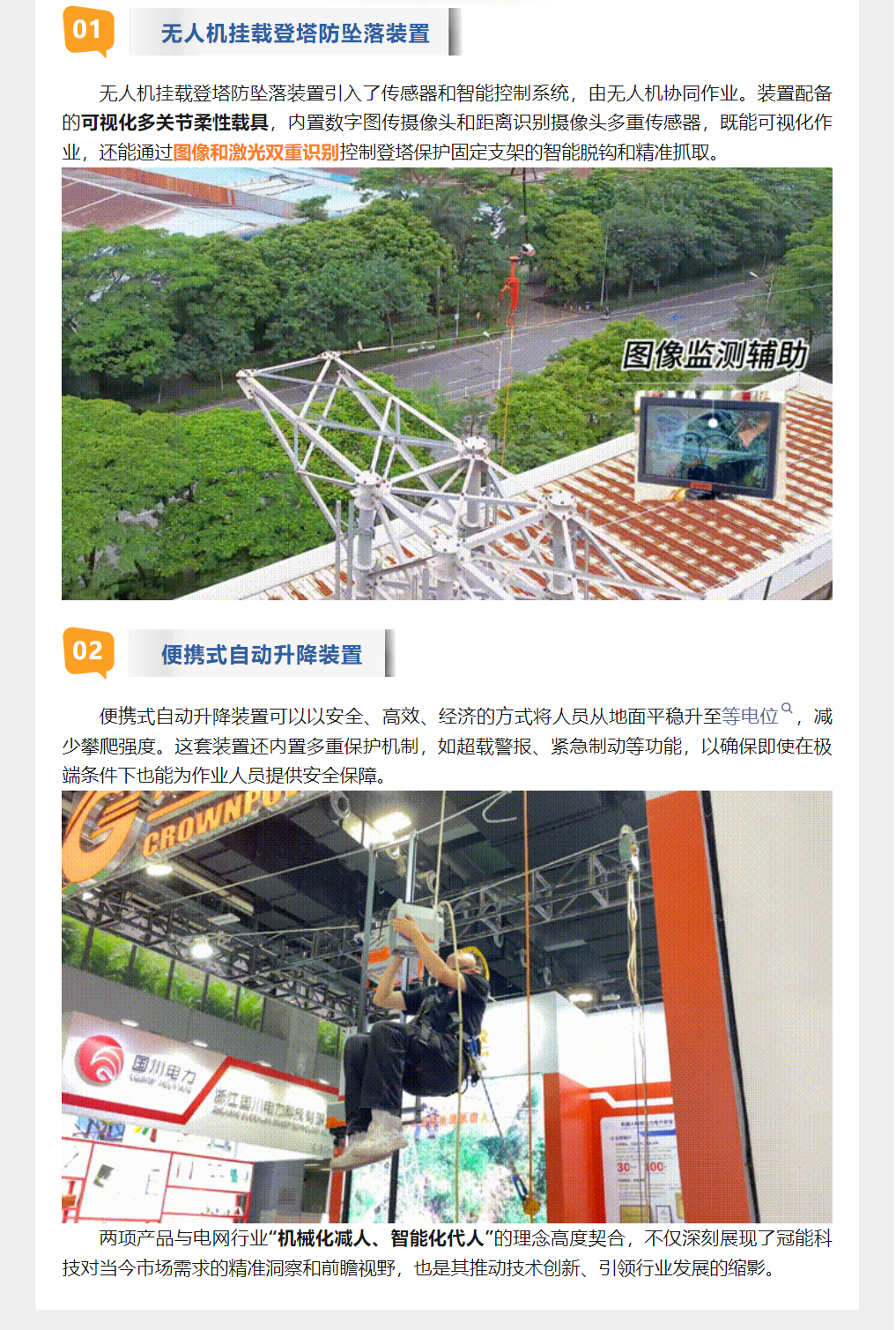
Task: Enlarge the portable lift device photo
Action: pos(447,1007)
